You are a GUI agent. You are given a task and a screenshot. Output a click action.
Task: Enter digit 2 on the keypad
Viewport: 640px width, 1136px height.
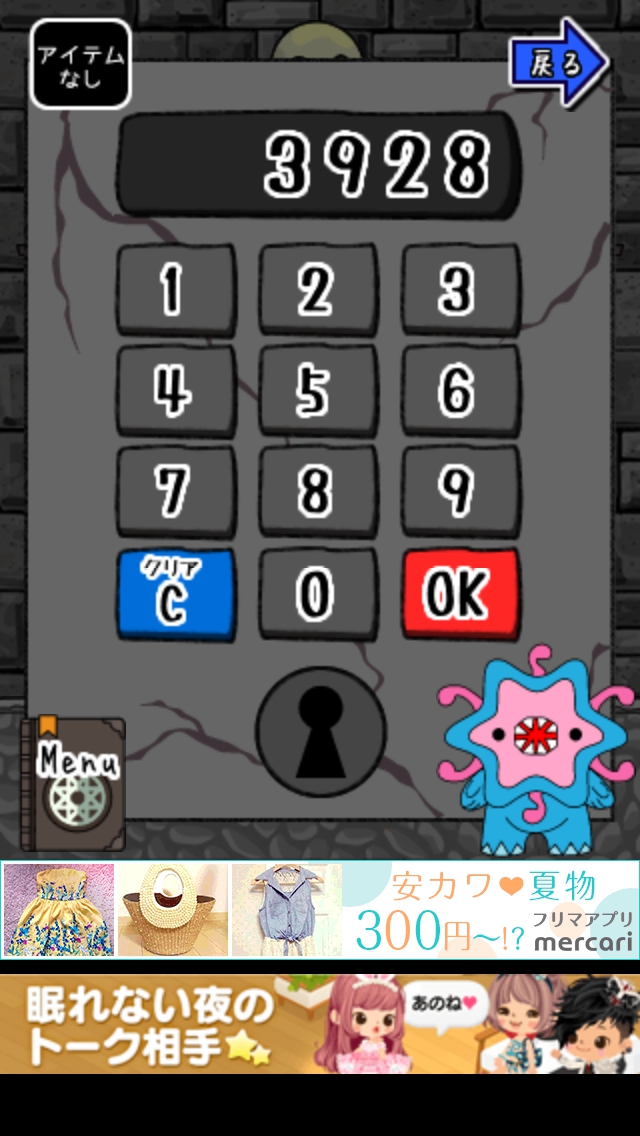tap(318, 290)
